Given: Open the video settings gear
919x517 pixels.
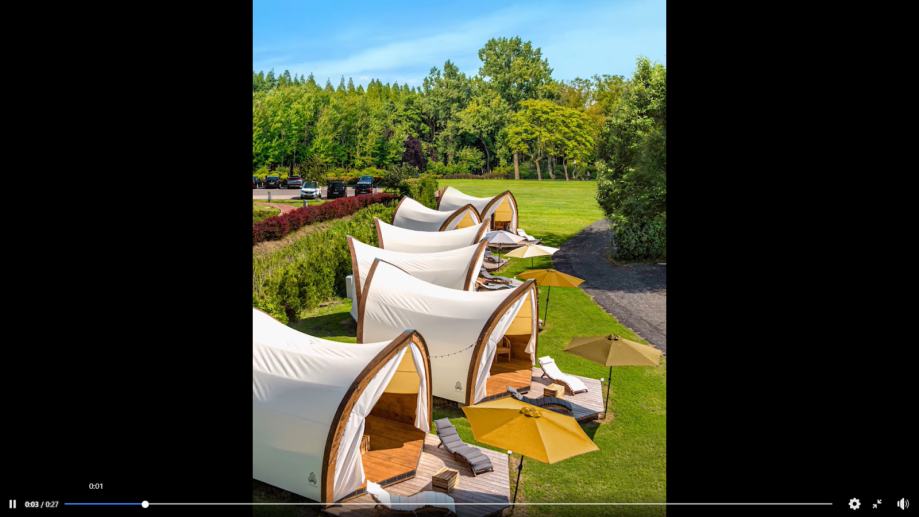Looking at the screenshot, I should tap(854, 504).
